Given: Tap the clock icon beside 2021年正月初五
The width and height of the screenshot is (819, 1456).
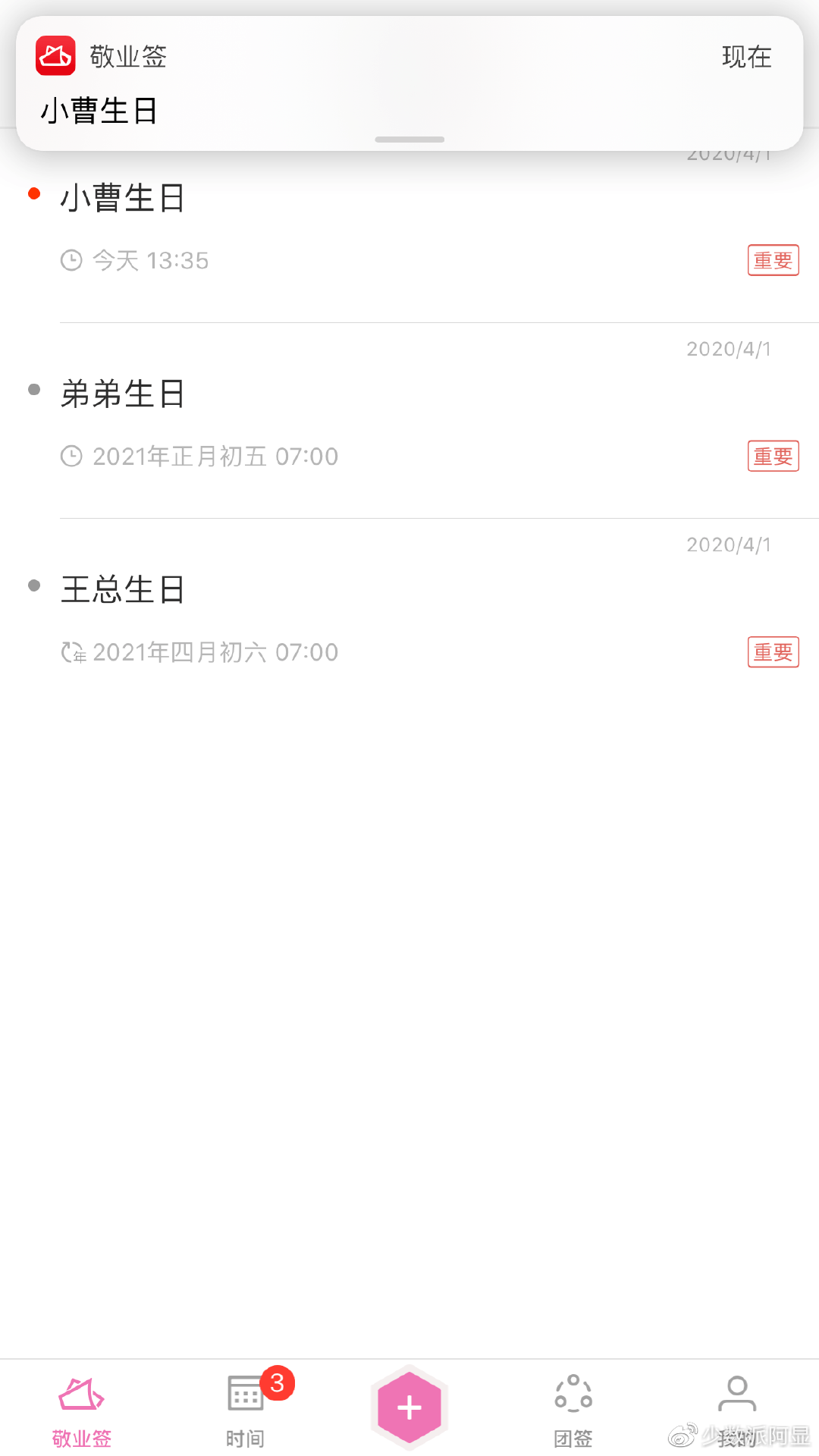Looking at the screenshot, I should [71, 456].
